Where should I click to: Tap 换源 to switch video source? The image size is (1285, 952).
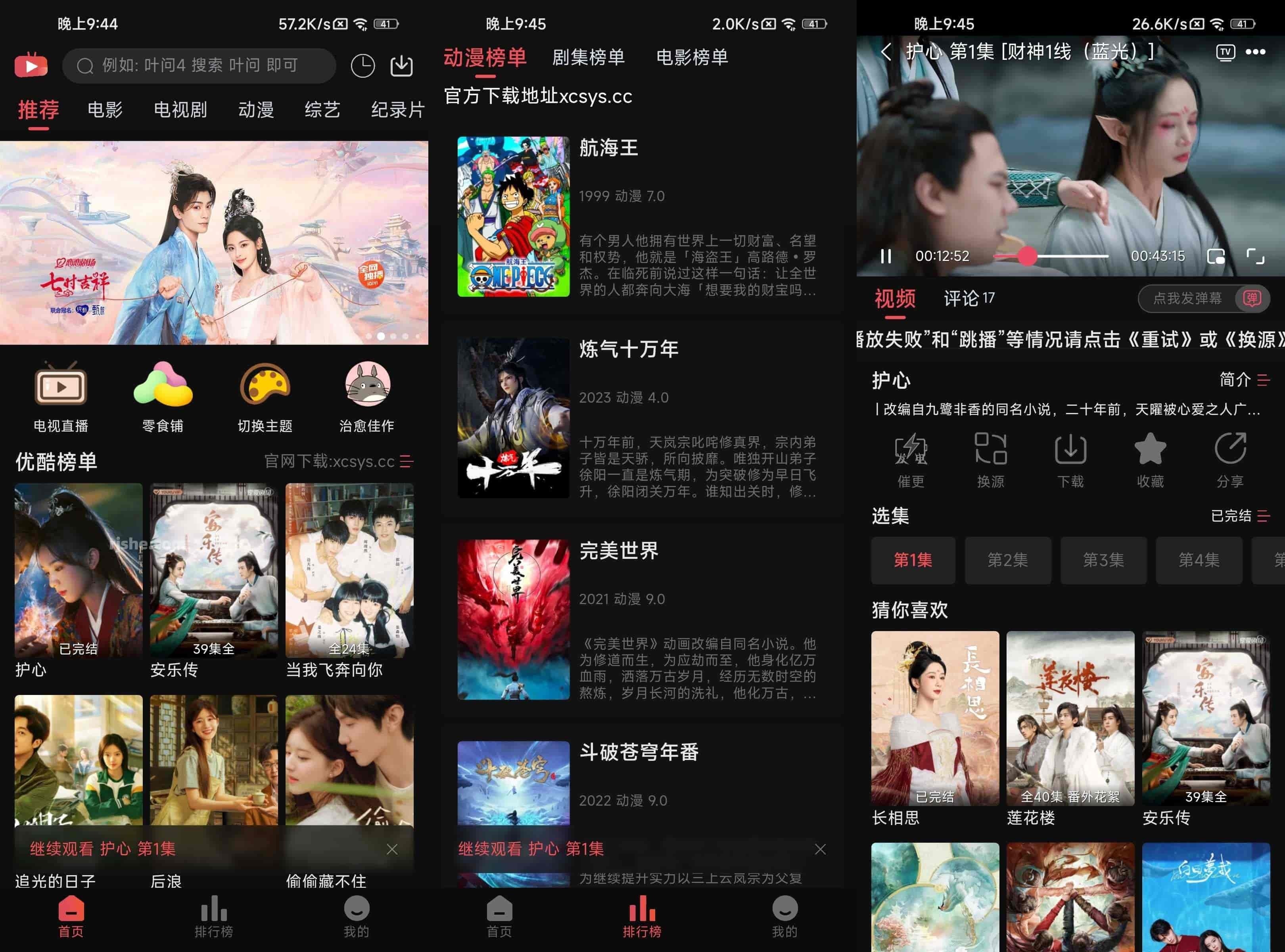click(991, 460)
